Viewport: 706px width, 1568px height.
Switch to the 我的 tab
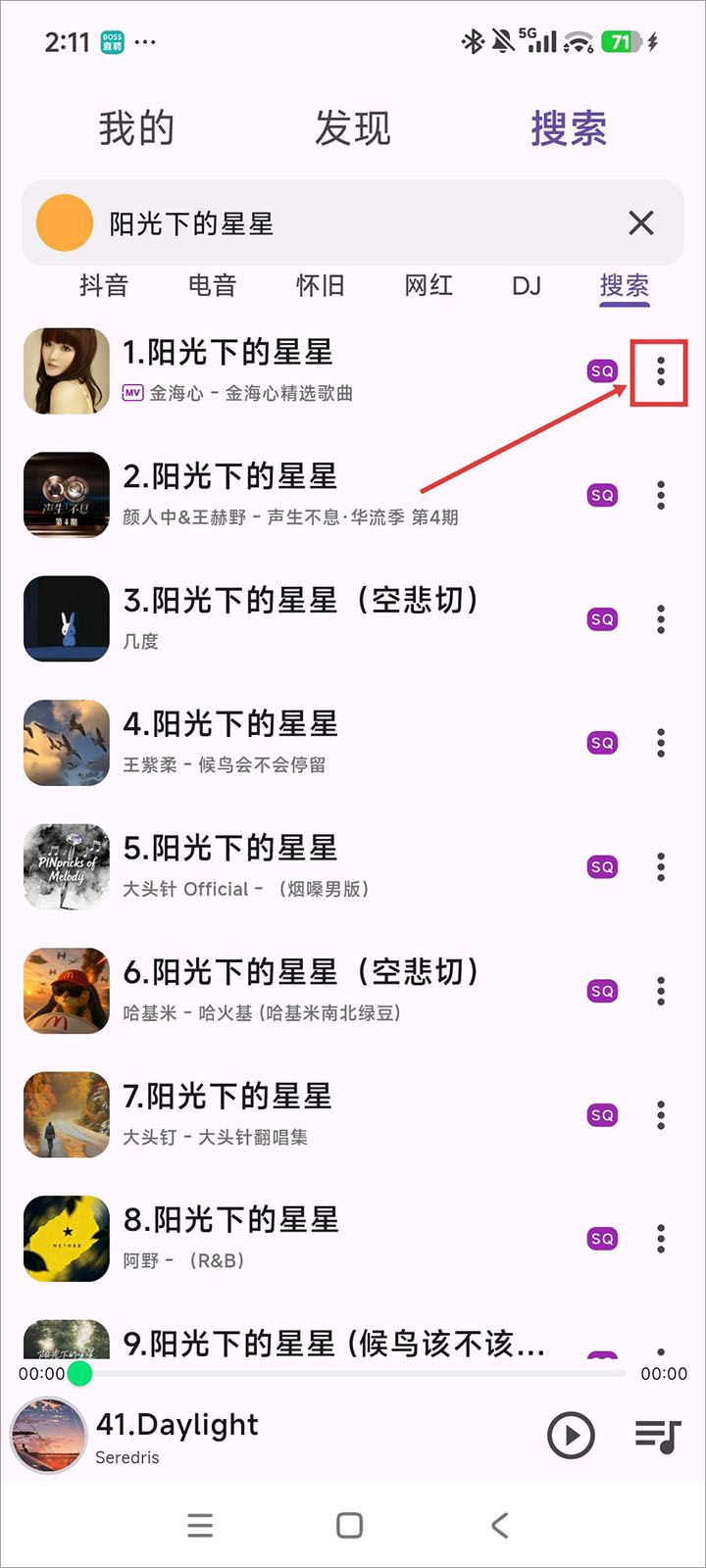click(x=136, y=128)
